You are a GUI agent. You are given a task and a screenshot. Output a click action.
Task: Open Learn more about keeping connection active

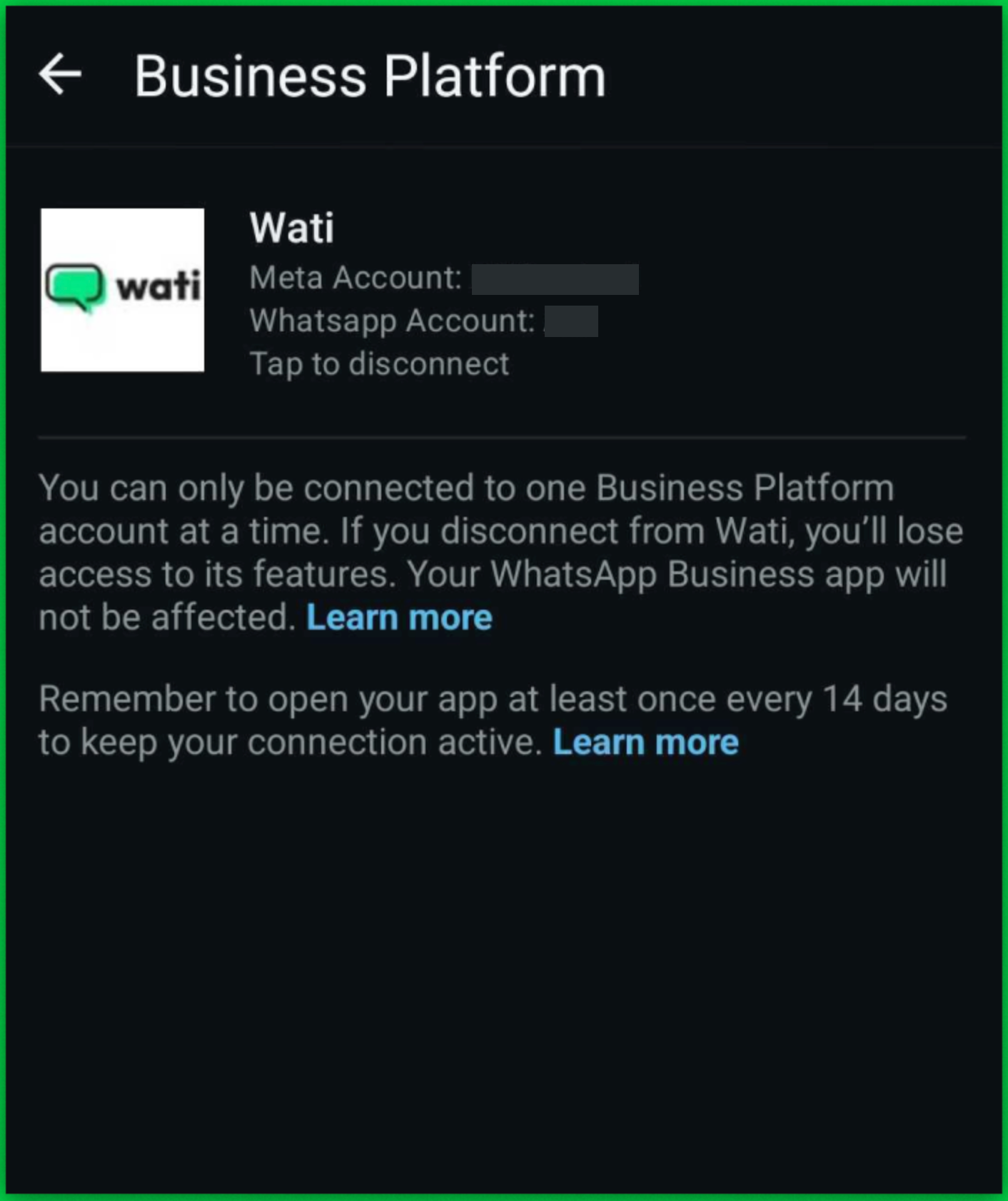pyautogui.click(x=645, y=743)
